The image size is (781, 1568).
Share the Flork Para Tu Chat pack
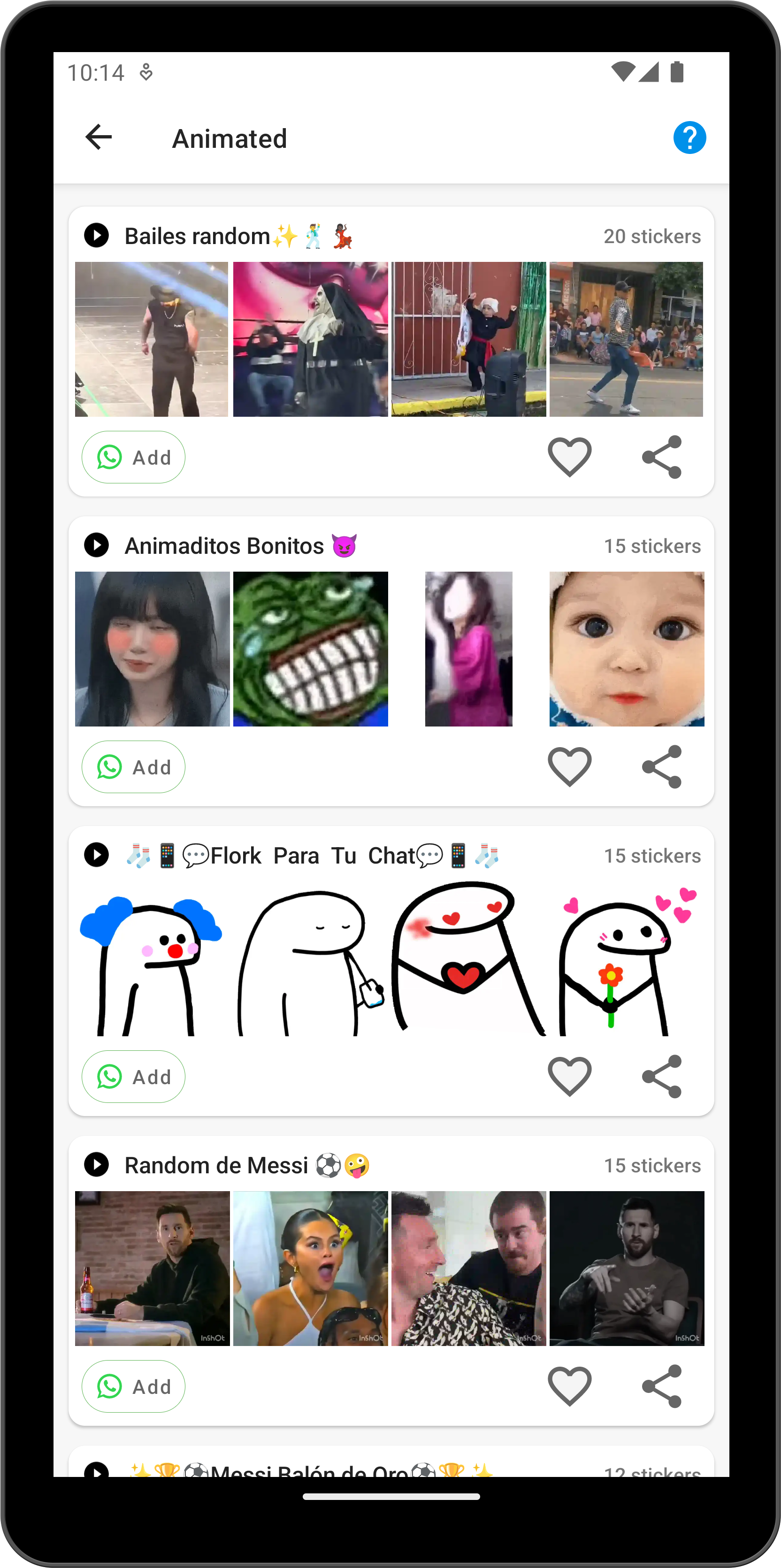pos(662,1077)
